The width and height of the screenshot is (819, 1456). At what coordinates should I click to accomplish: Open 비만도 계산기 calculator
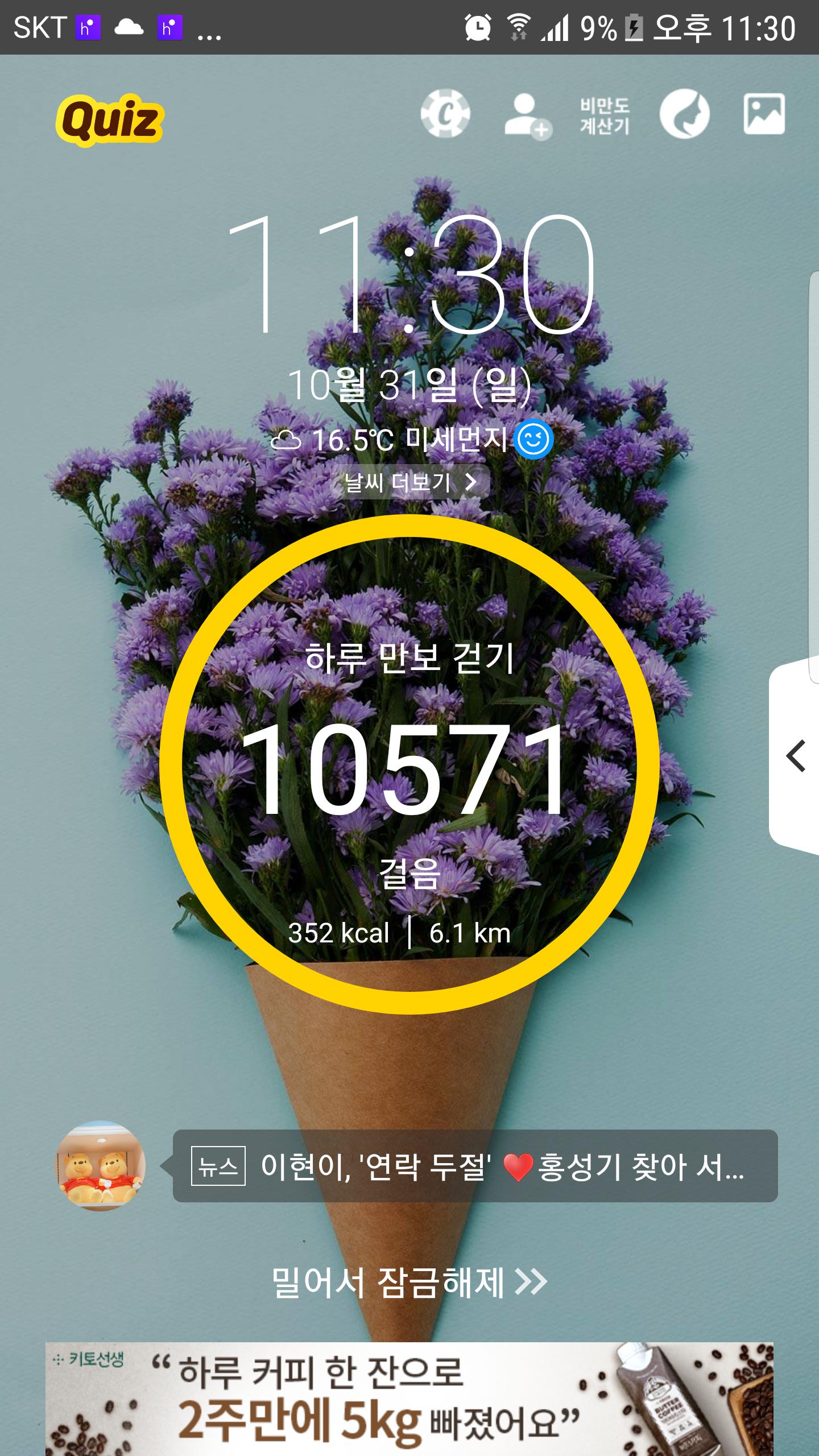605,115
